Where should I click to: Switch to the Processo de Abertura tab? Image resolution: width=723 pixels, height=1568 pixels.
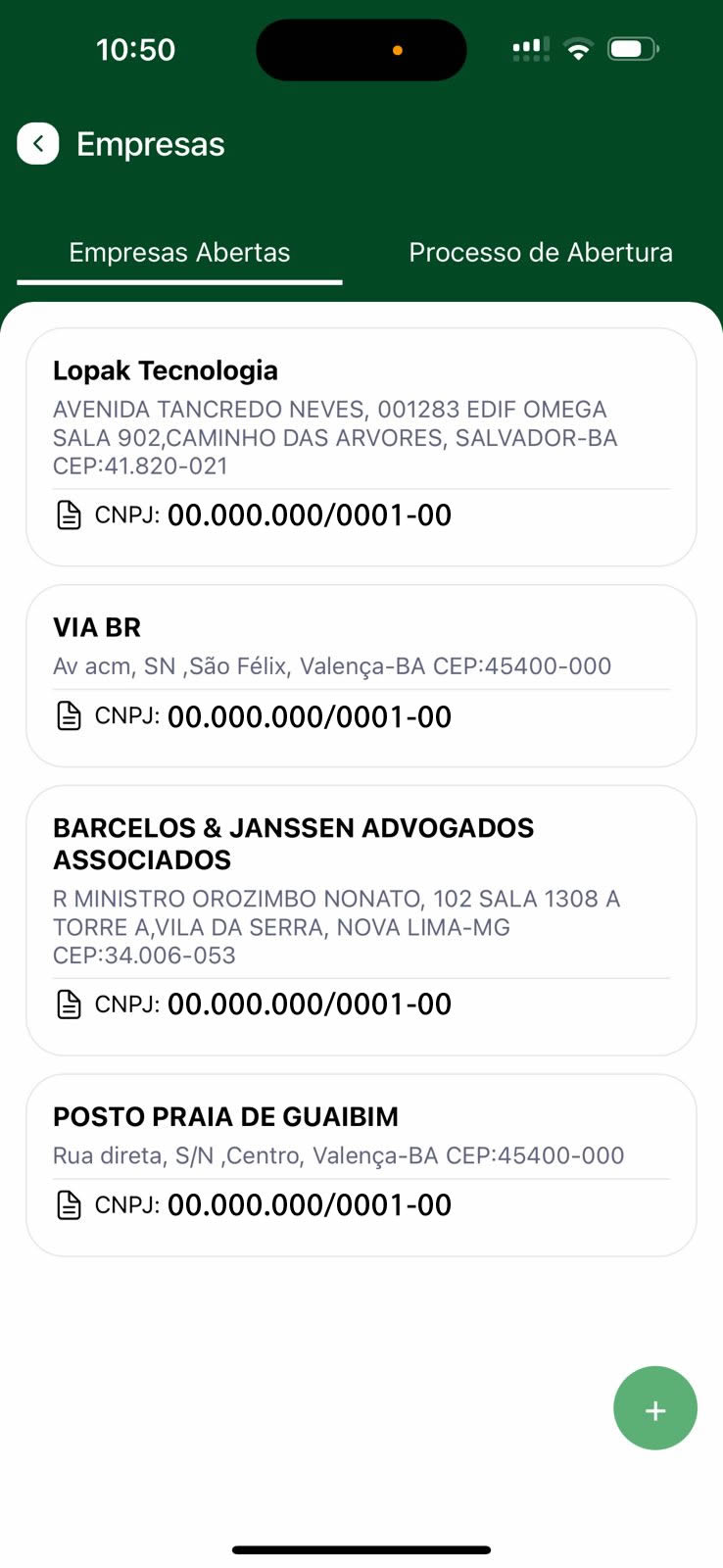tap(541, 253)
